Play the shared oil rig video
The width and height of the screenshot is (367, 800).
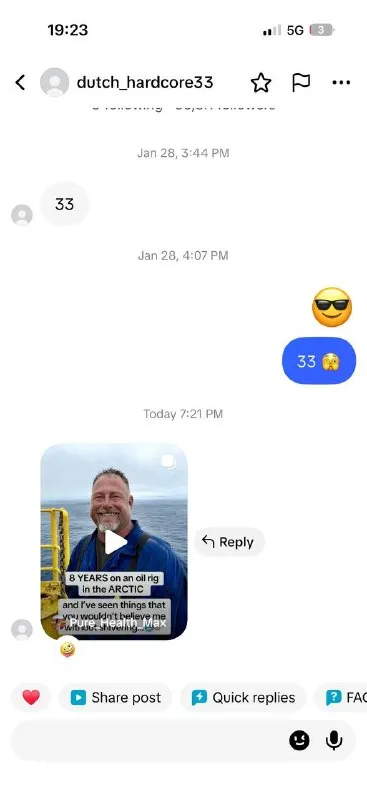114,541
